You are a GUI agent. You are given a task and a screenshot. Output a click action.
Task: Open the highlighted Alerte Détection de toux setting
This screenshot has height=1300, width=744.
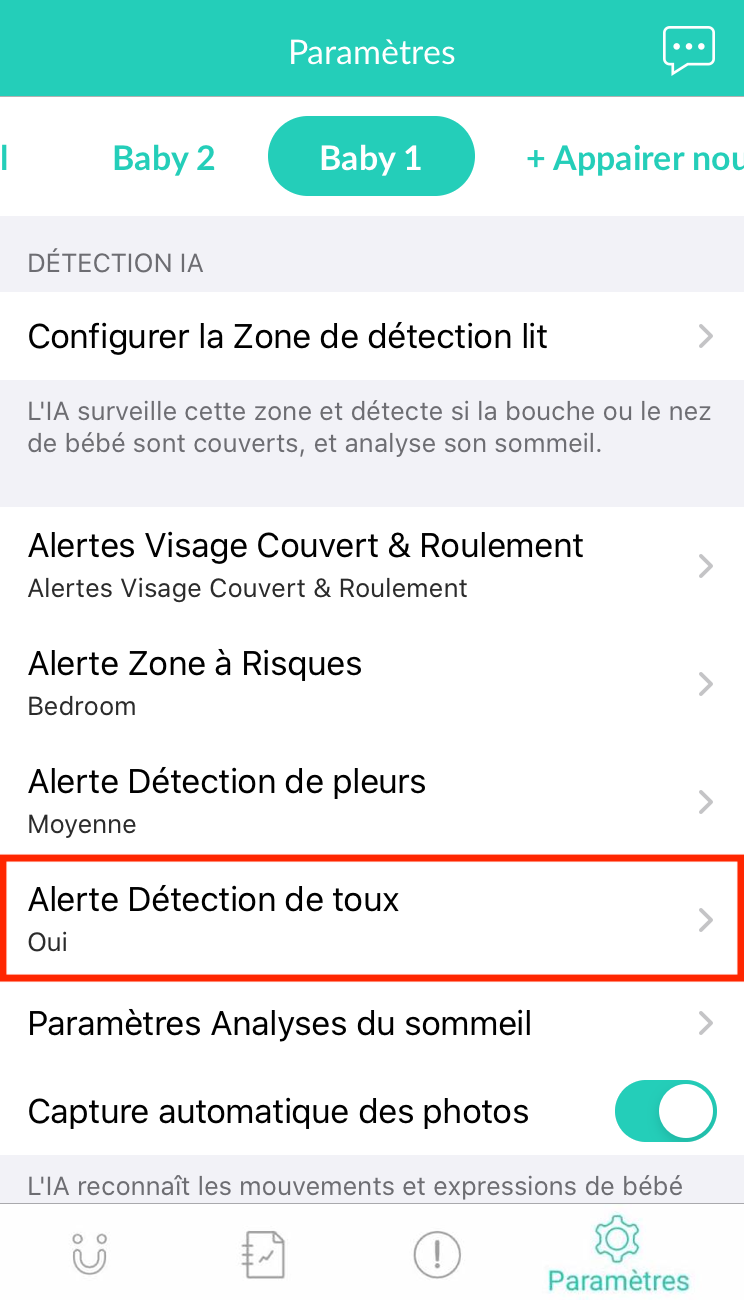point(370,918)
